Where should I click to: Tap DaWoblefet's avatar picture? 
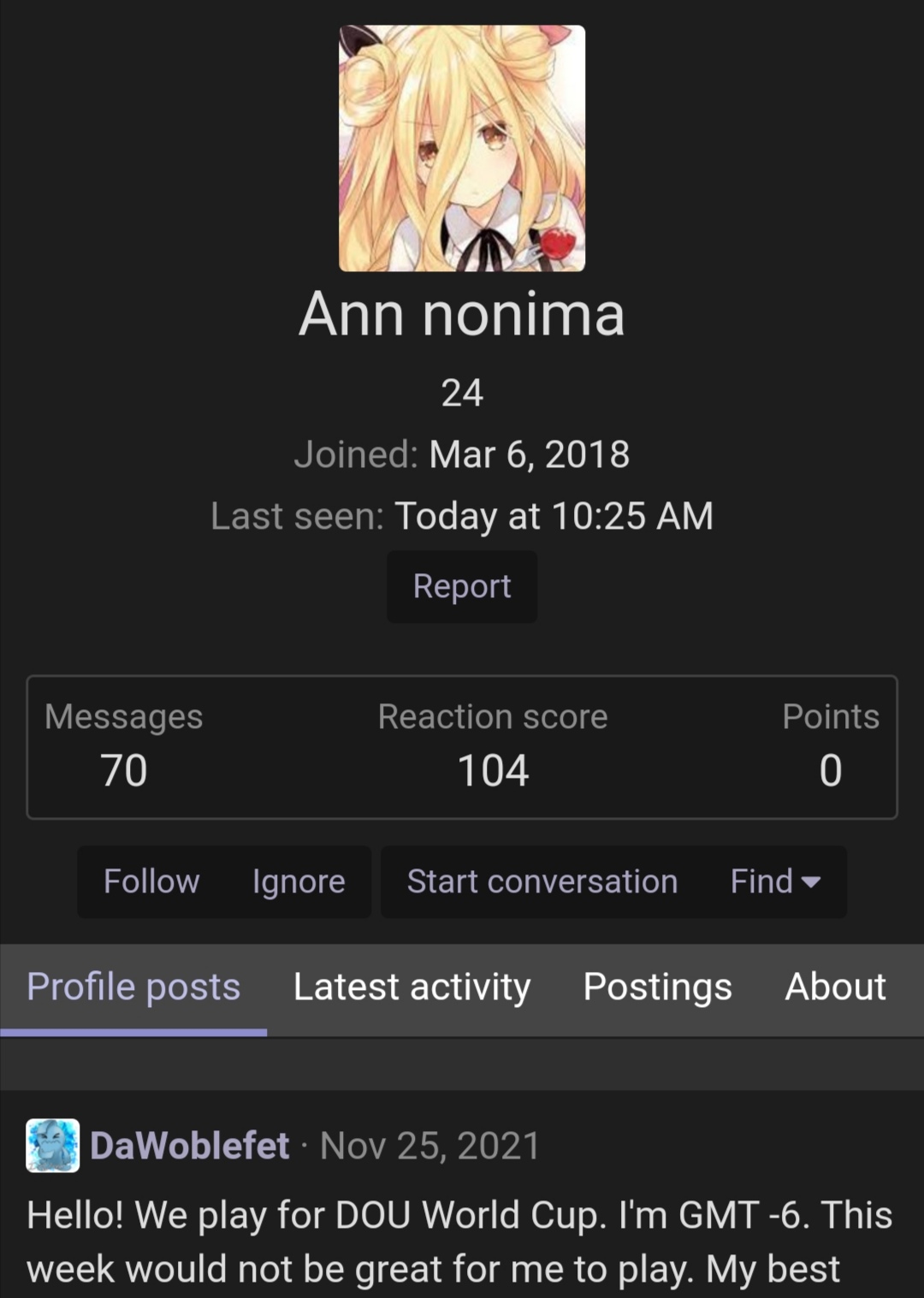53,1146
